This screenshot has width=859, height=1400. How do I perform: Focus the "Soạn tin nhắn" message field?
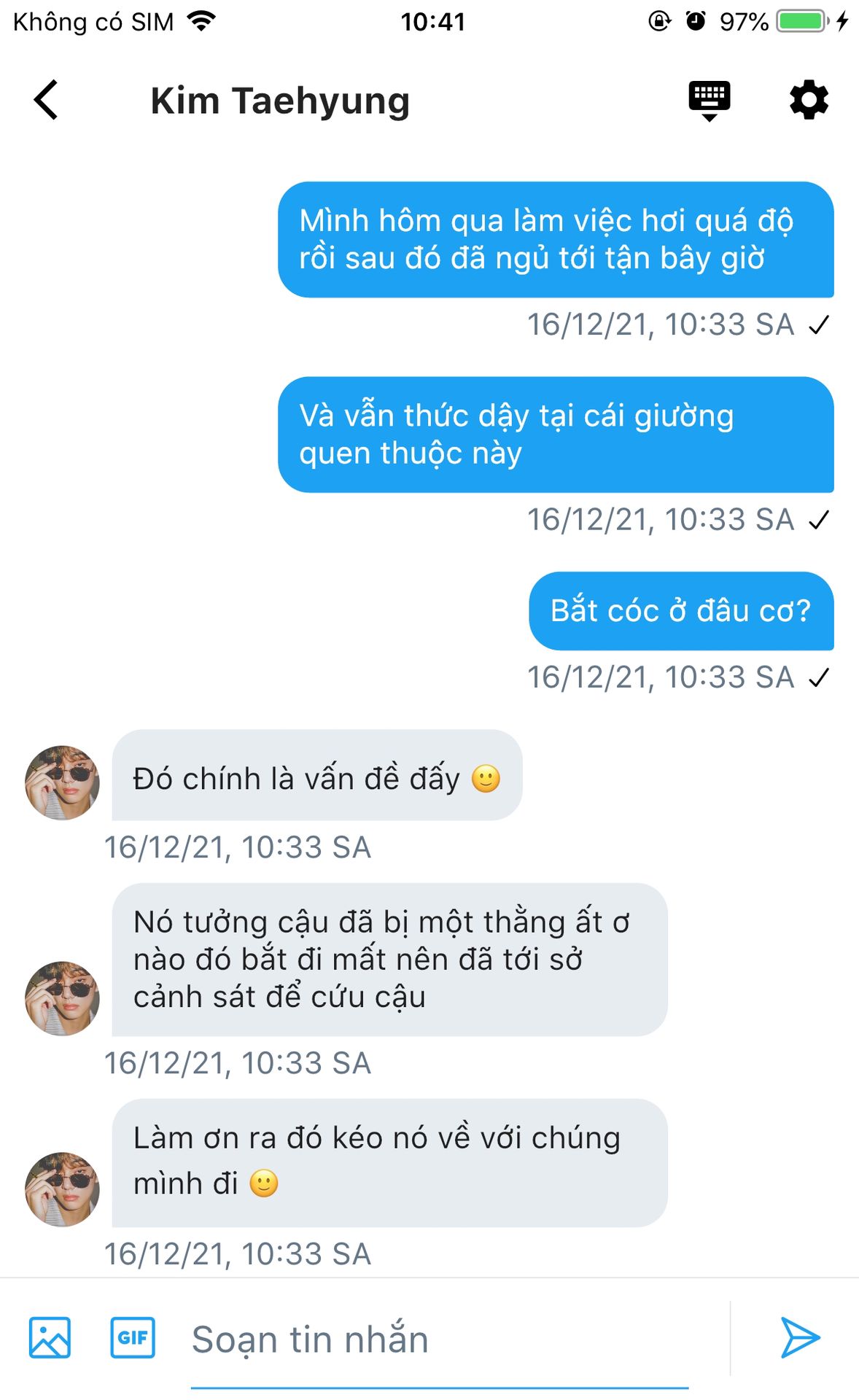click(x=440, y=1340)
